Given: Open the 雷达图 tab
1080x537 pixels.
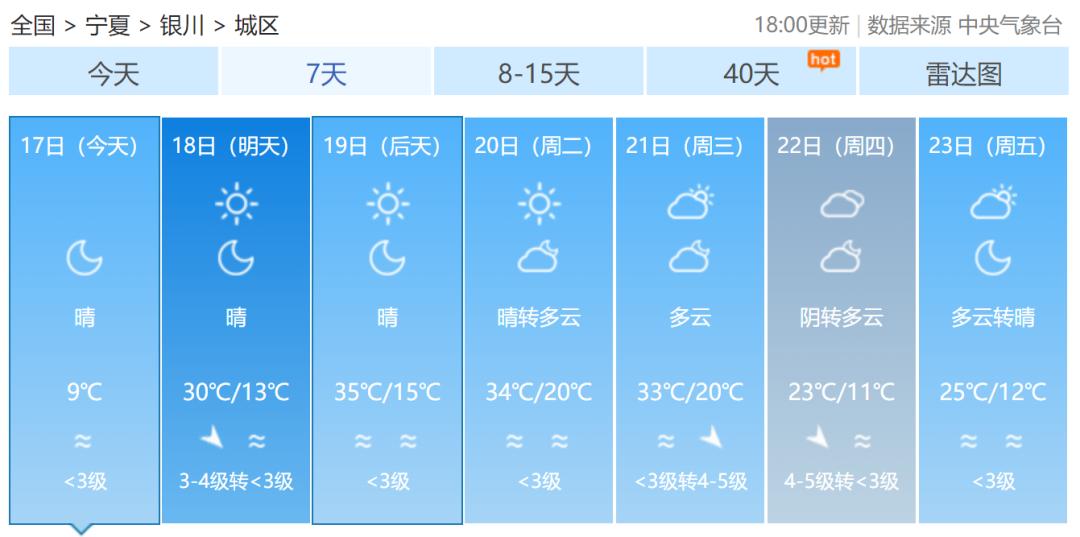Looking at the screenshot, I should coord(964,73).
